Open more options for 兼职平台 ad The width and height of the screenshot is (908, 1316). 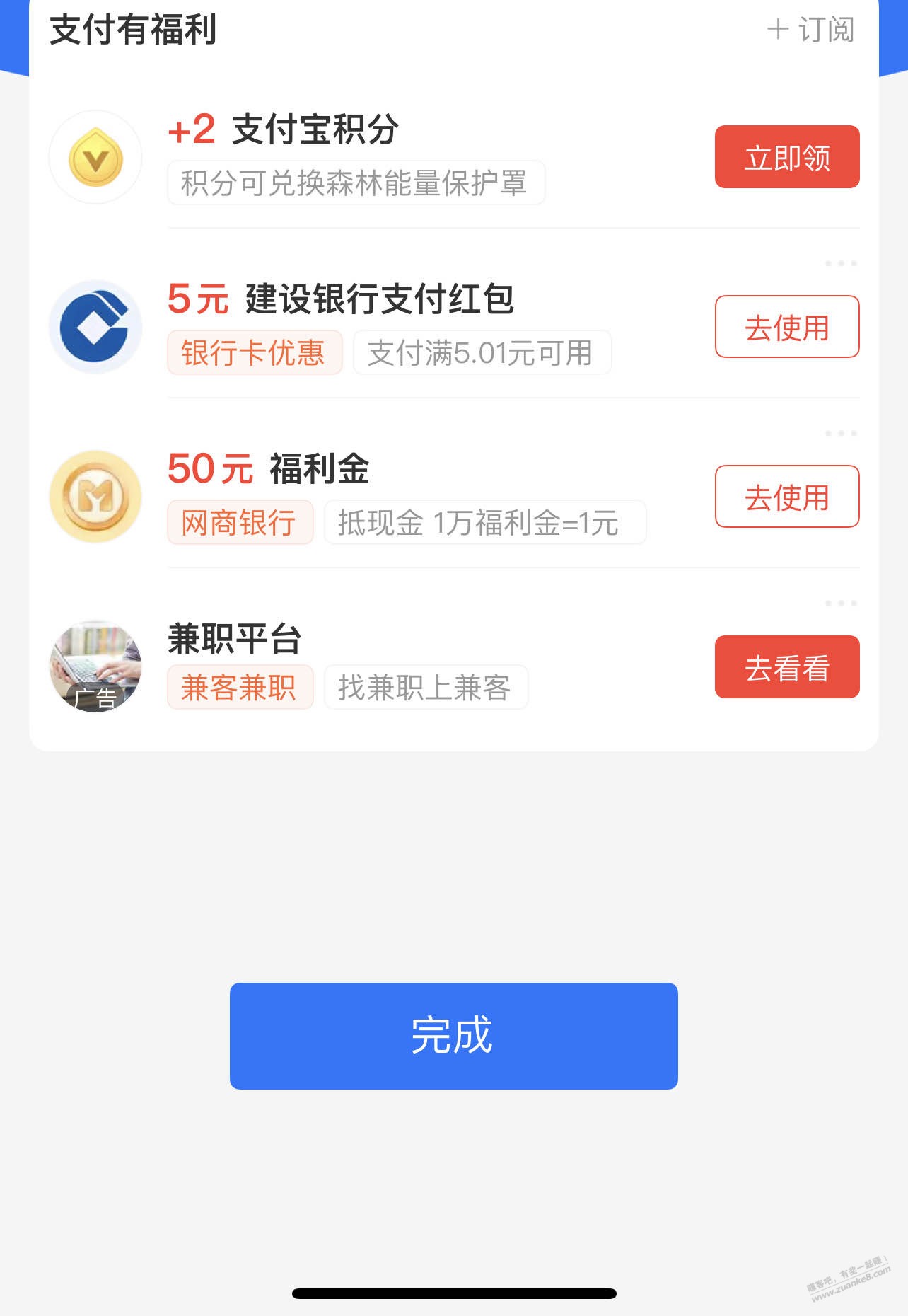tap(840, 603)
